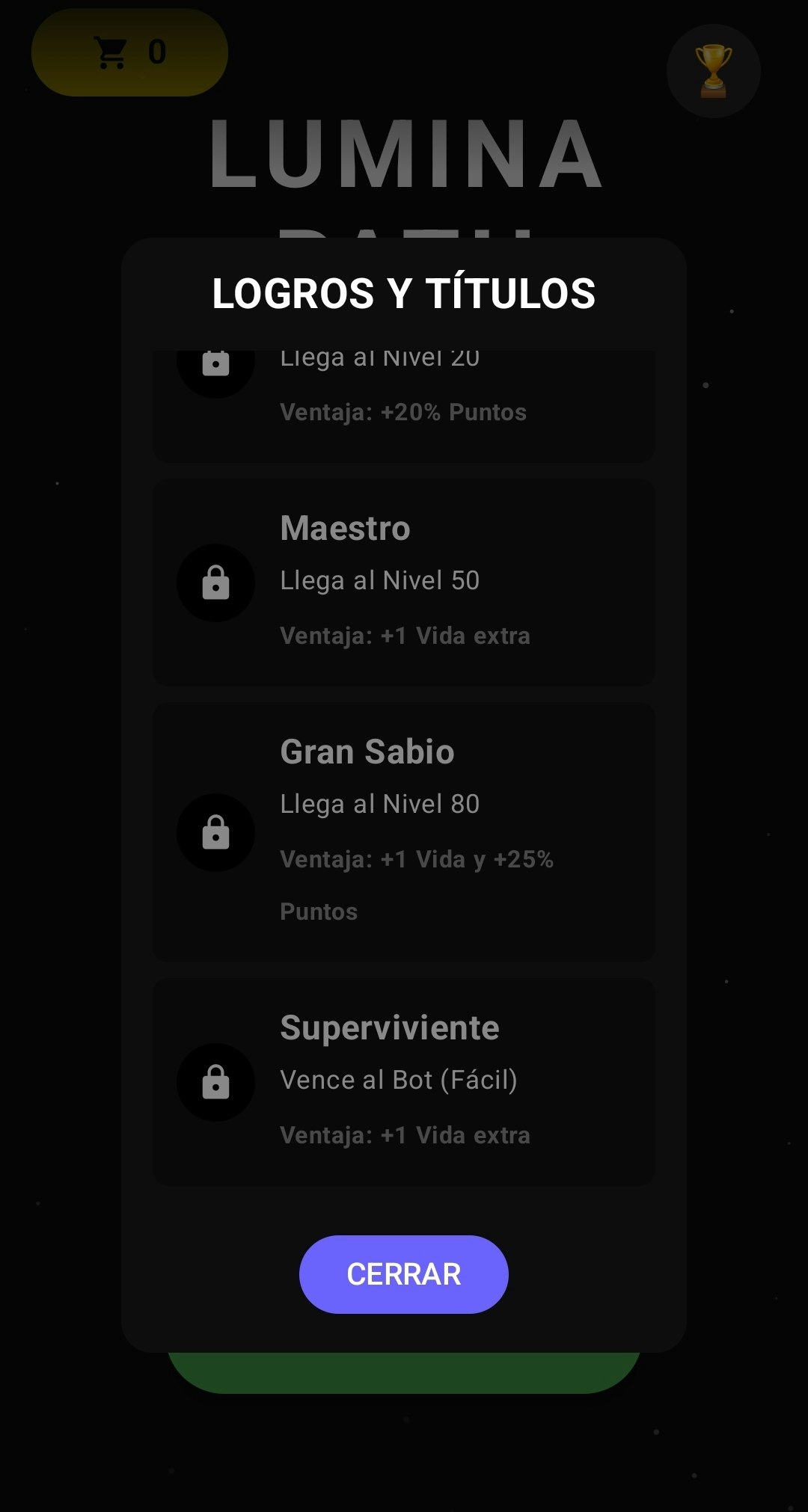This screenshot has width=808, height=1512.
Task: Tap the trophy badge in the top corner
Action: (713, 70)
